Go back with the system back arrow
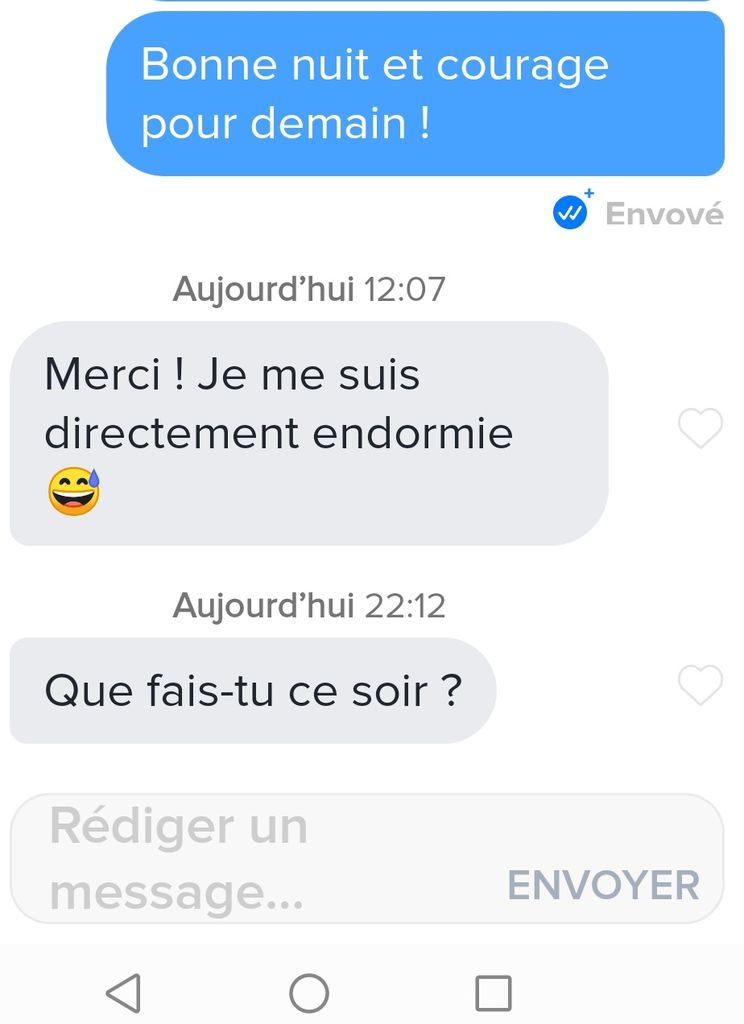The image size is (744, 1024). [124, 993]
